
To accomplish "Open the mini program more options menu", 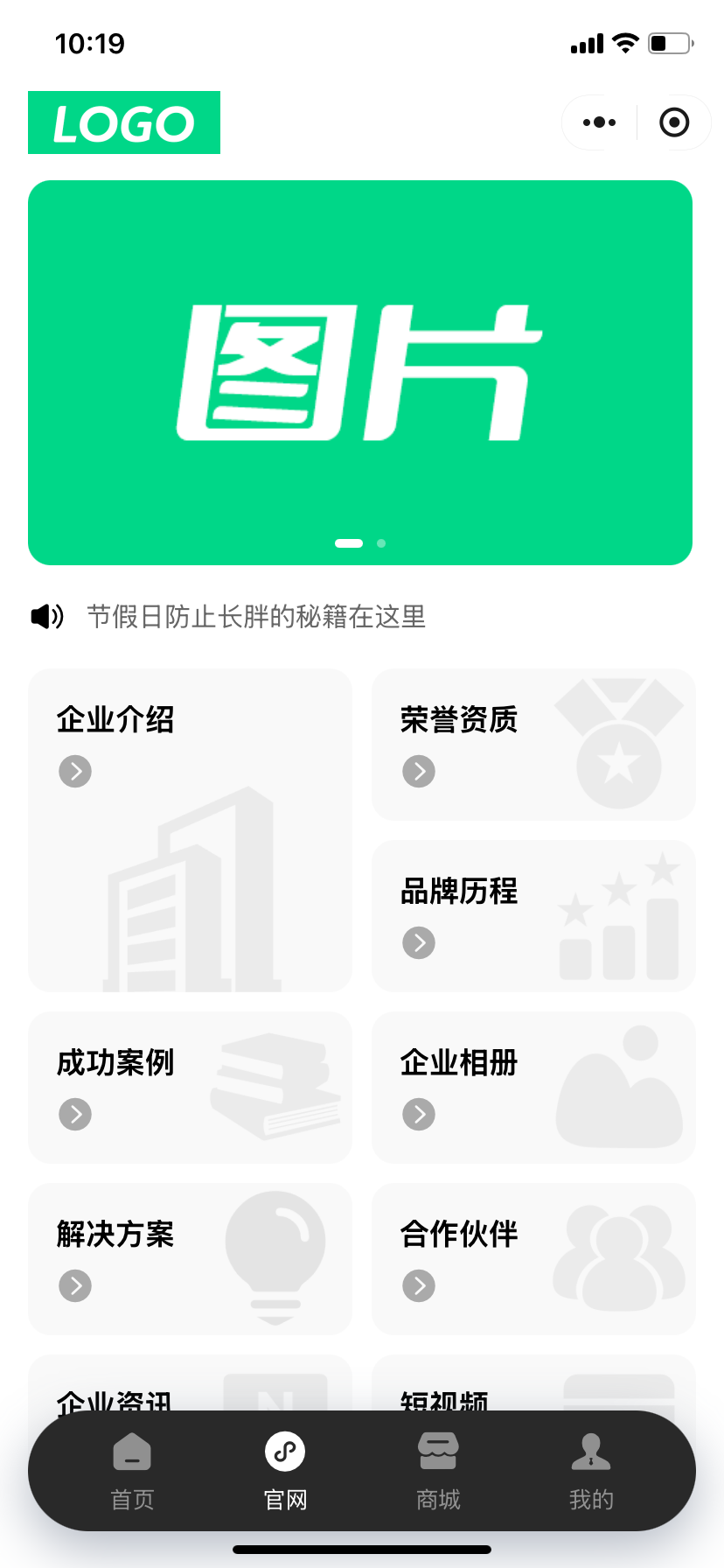I will 599,122.
